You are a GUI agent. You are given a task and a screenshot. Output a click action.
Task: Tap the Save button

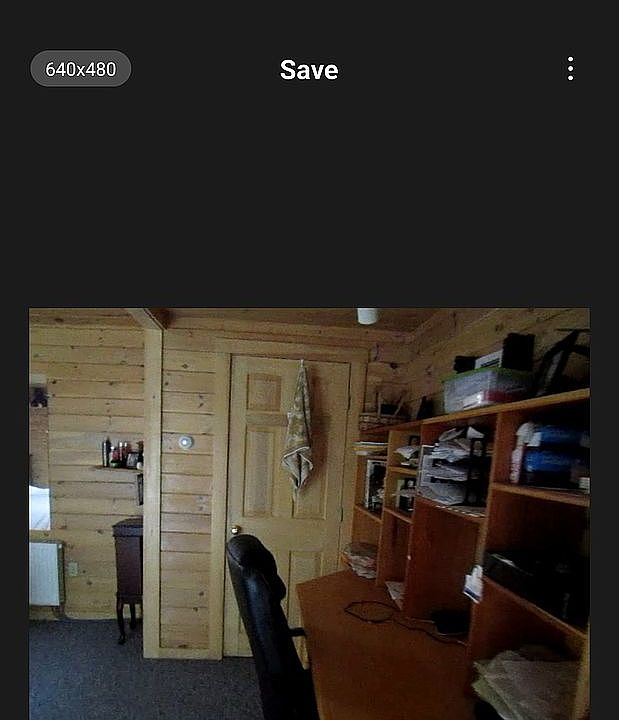point(309,70)
